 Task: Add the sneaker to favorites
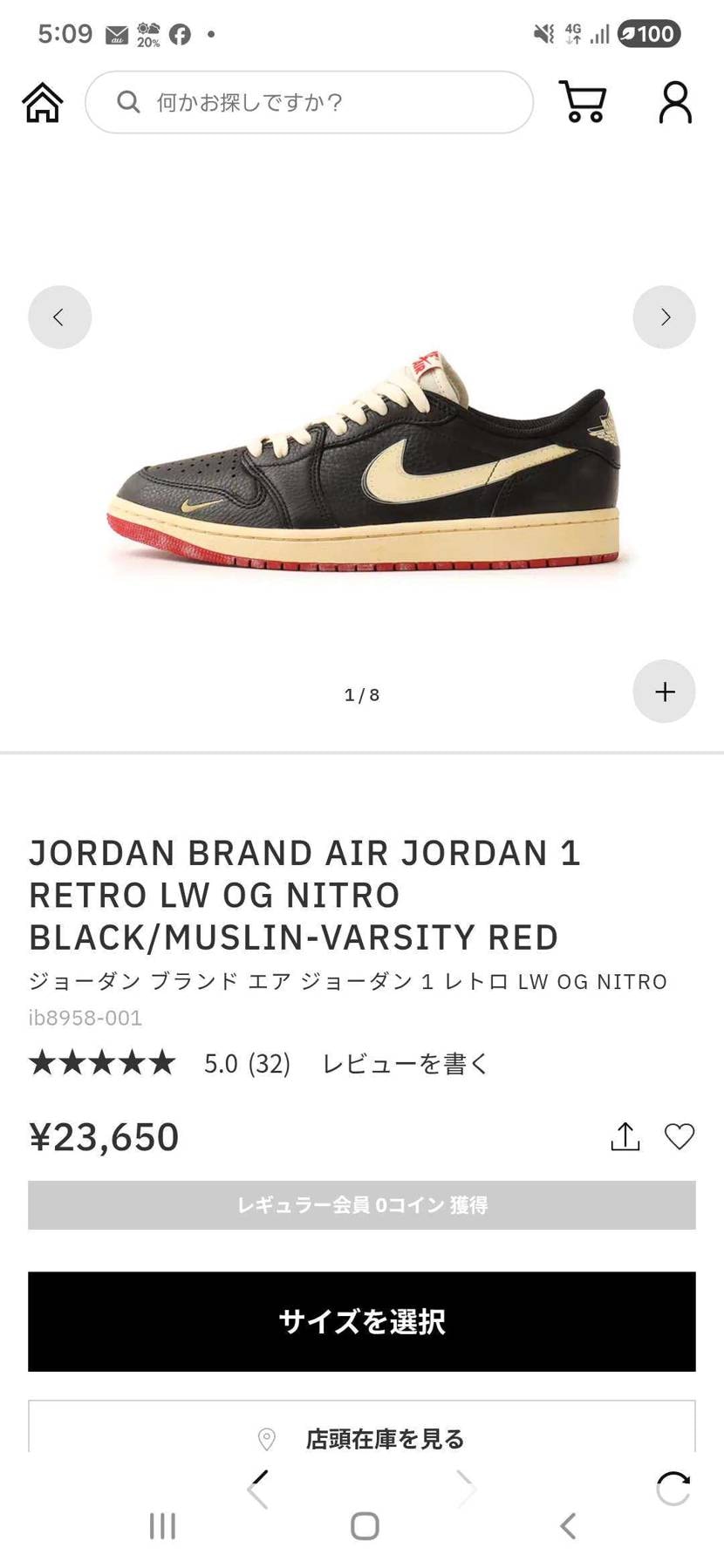(x=680, y=1136)
